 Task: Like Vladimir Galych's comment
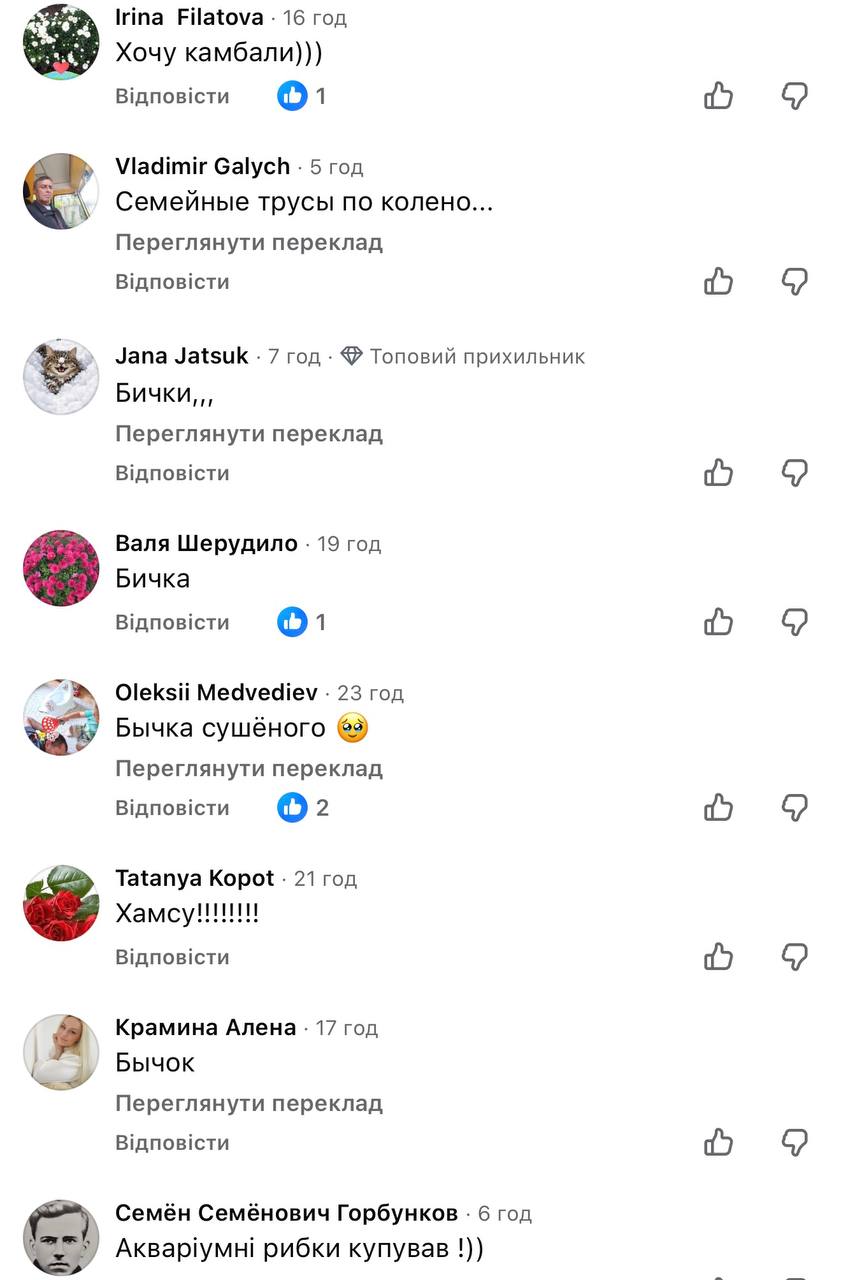(x=719, y=281)
